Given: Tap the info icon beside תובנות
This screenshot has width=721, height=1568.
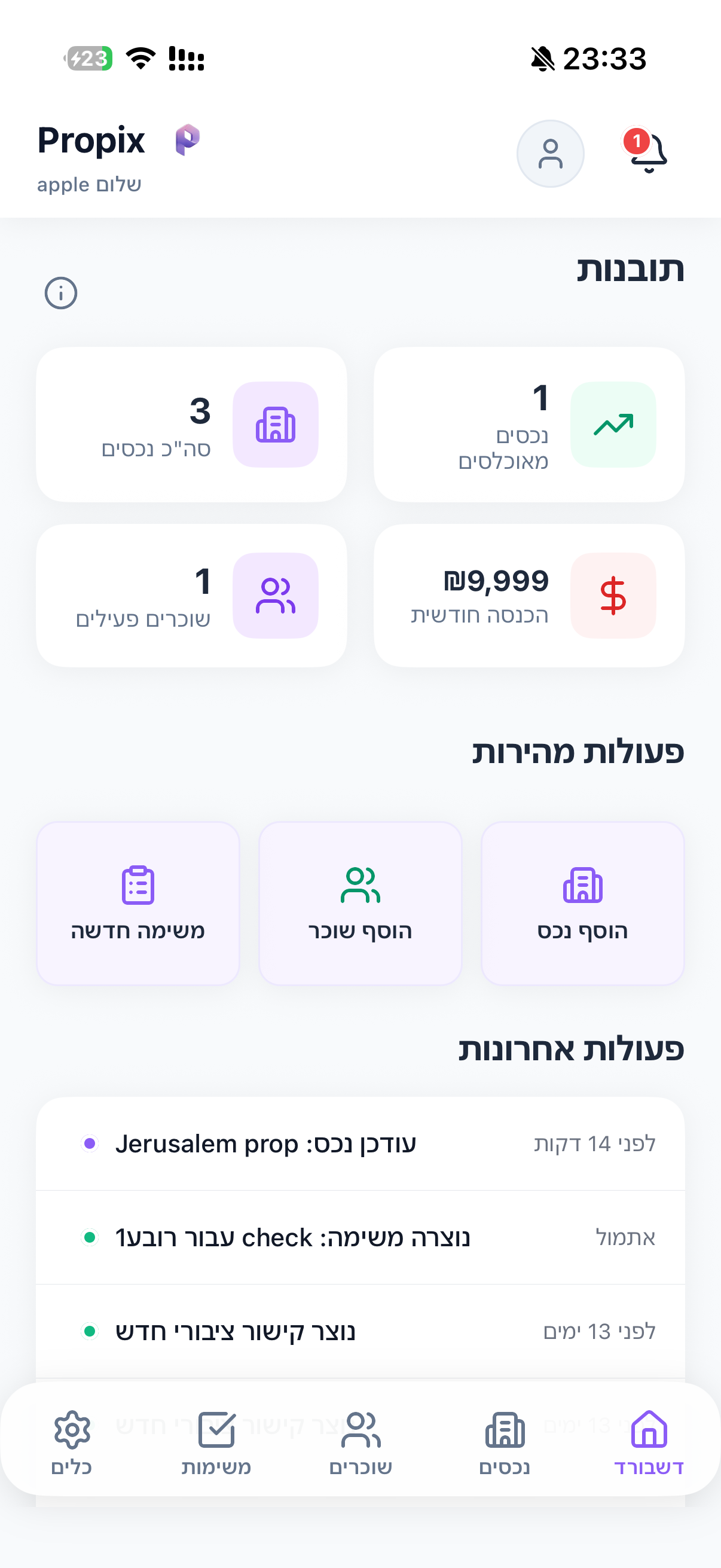Looking at the screenshot, I should 61,294.
